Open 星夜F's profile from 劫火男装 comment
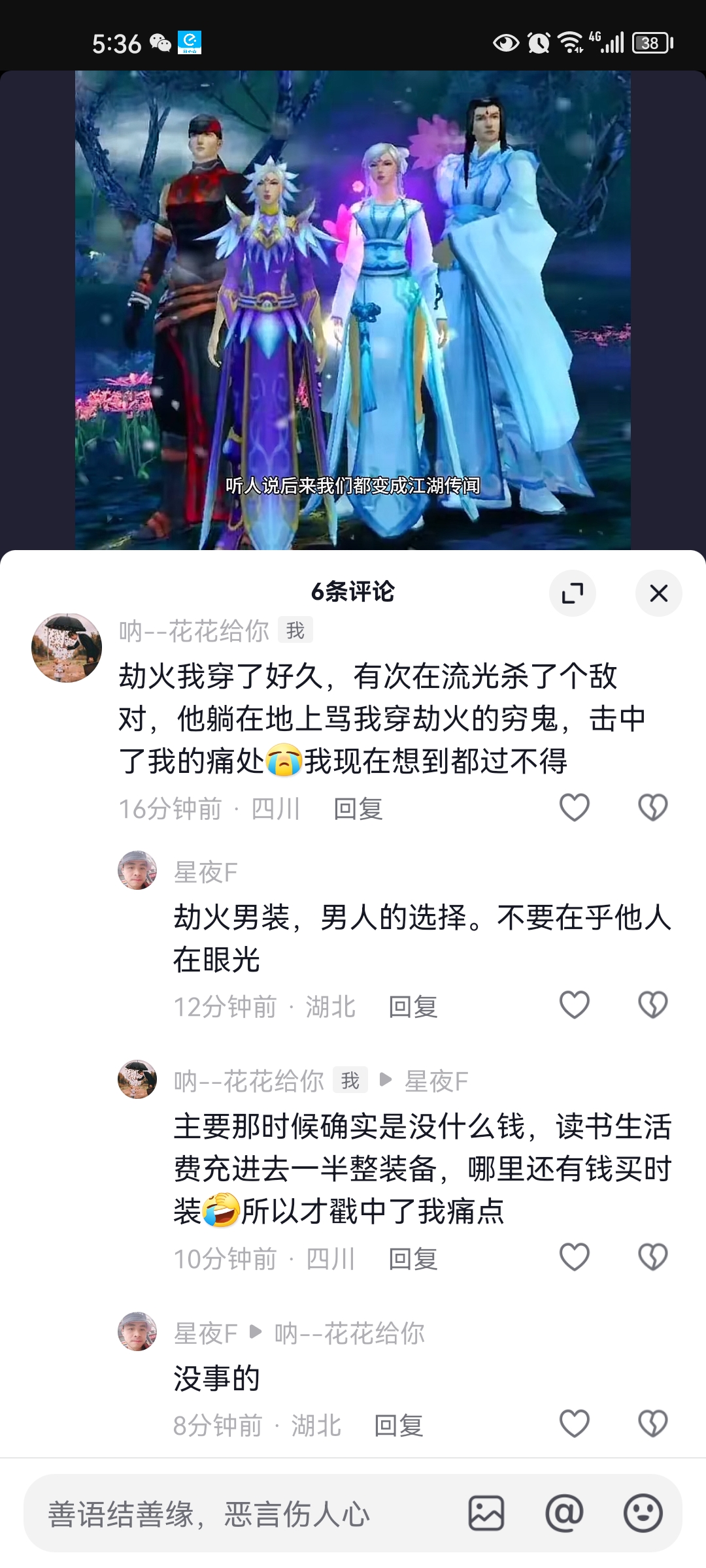 coord(137,870)
